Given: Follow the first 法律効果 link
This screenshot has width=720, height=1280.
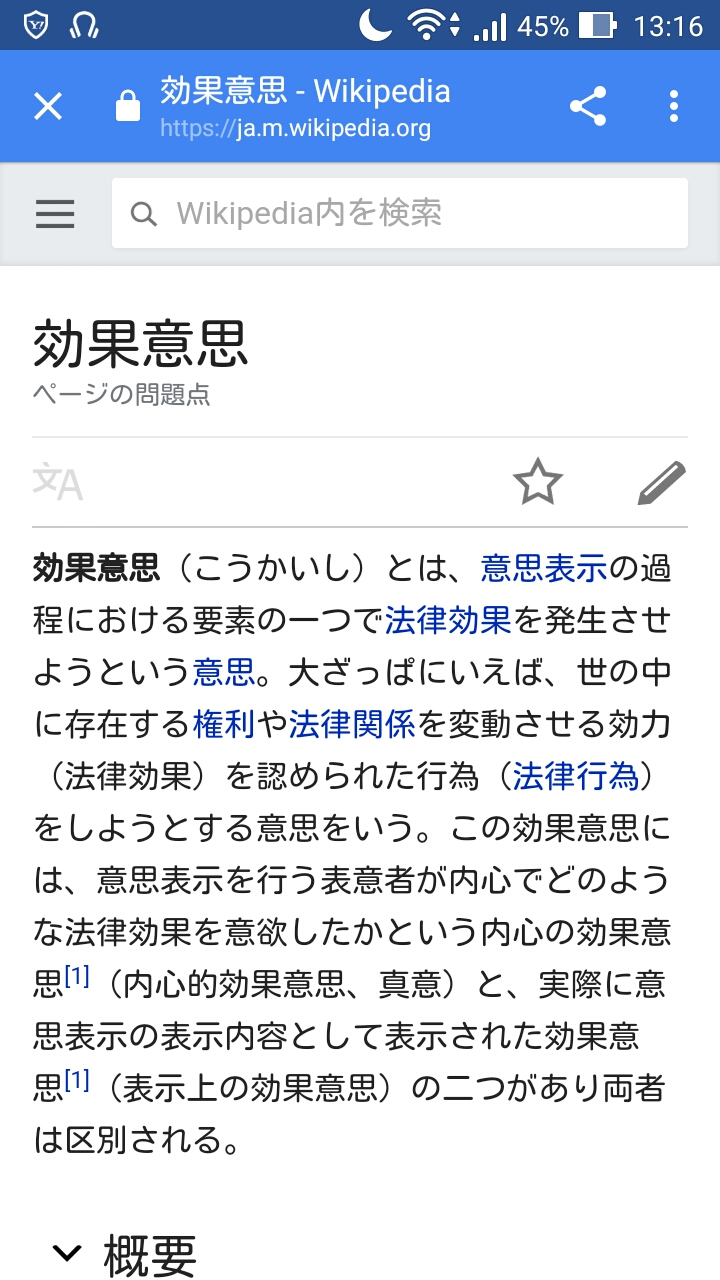Looking at the screenshot, I should [x=448, y=620].
